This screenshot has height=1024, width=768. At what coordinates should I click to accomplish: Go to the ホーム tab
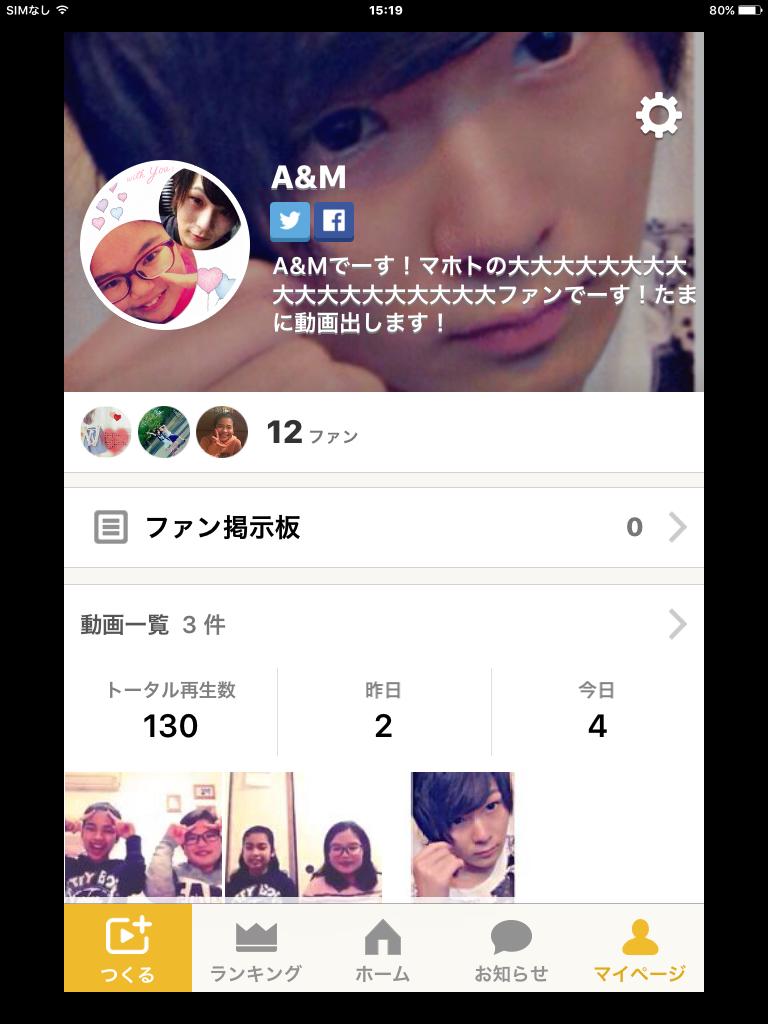coord(383,948)
